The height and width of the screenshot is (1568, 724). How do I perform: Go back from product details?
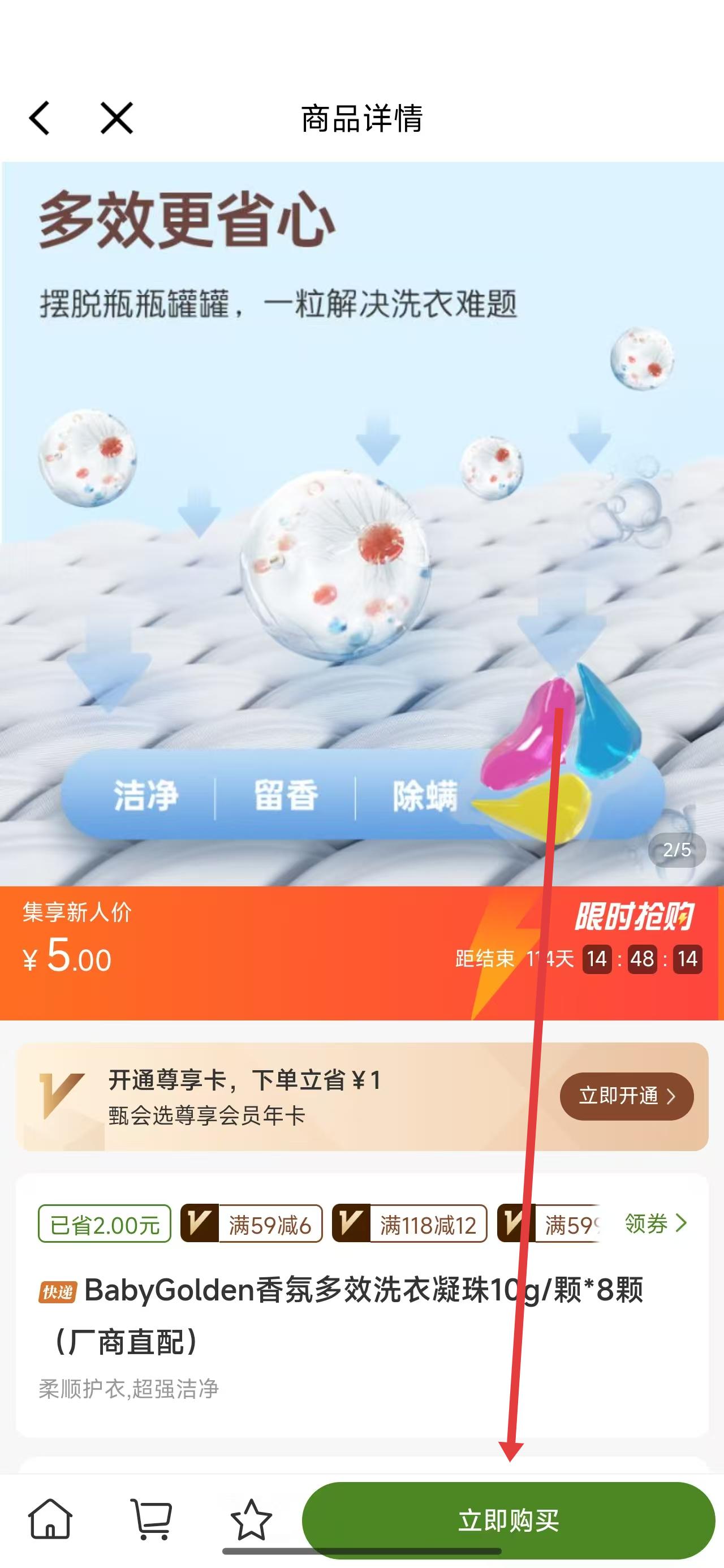click(40, 118)
